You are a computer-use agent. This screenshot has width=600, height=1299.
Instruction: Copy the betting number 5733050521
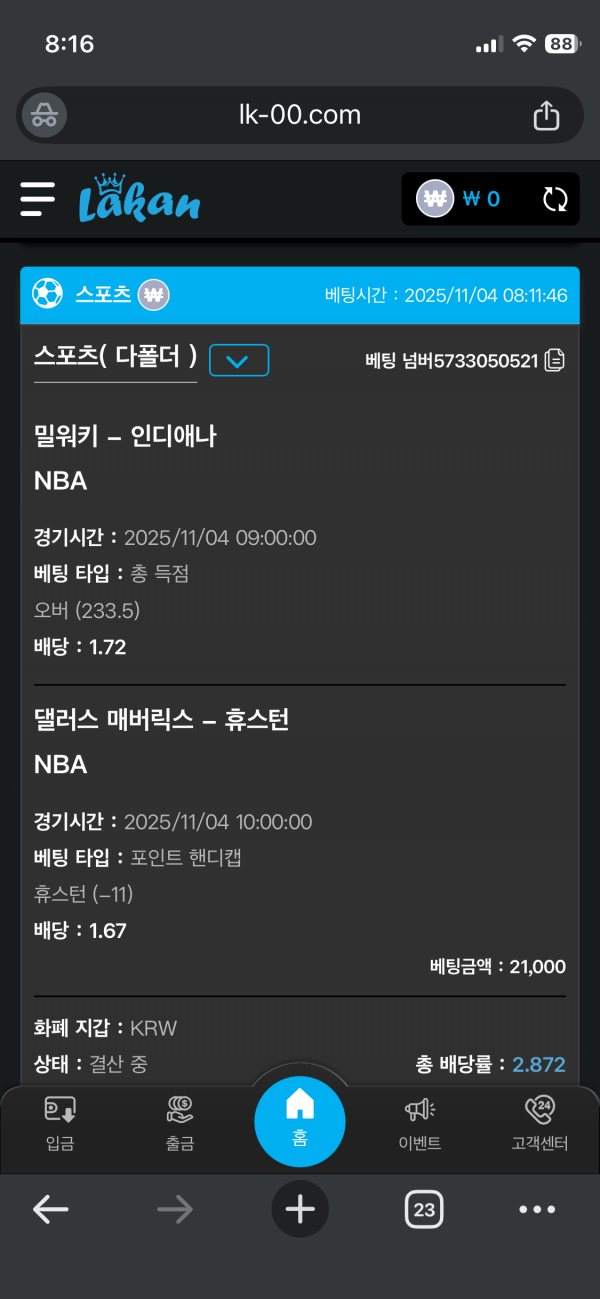[x=555, y=360]
